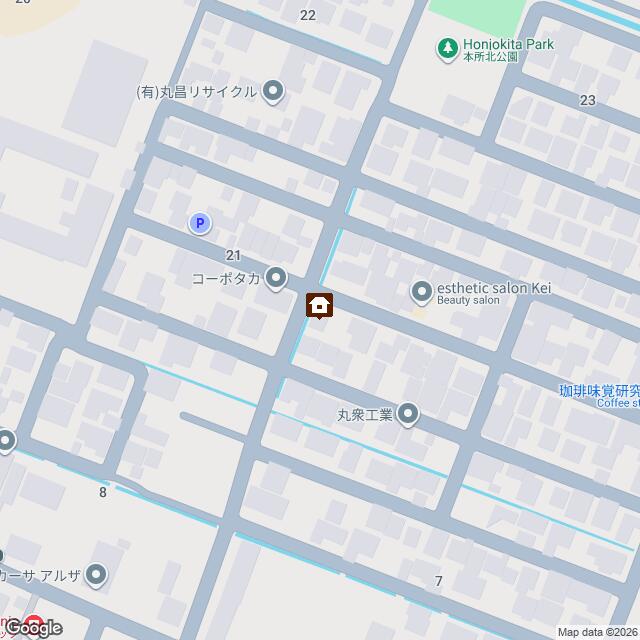Tap the brown house location marker
The image size is (640, 640).
320,306
